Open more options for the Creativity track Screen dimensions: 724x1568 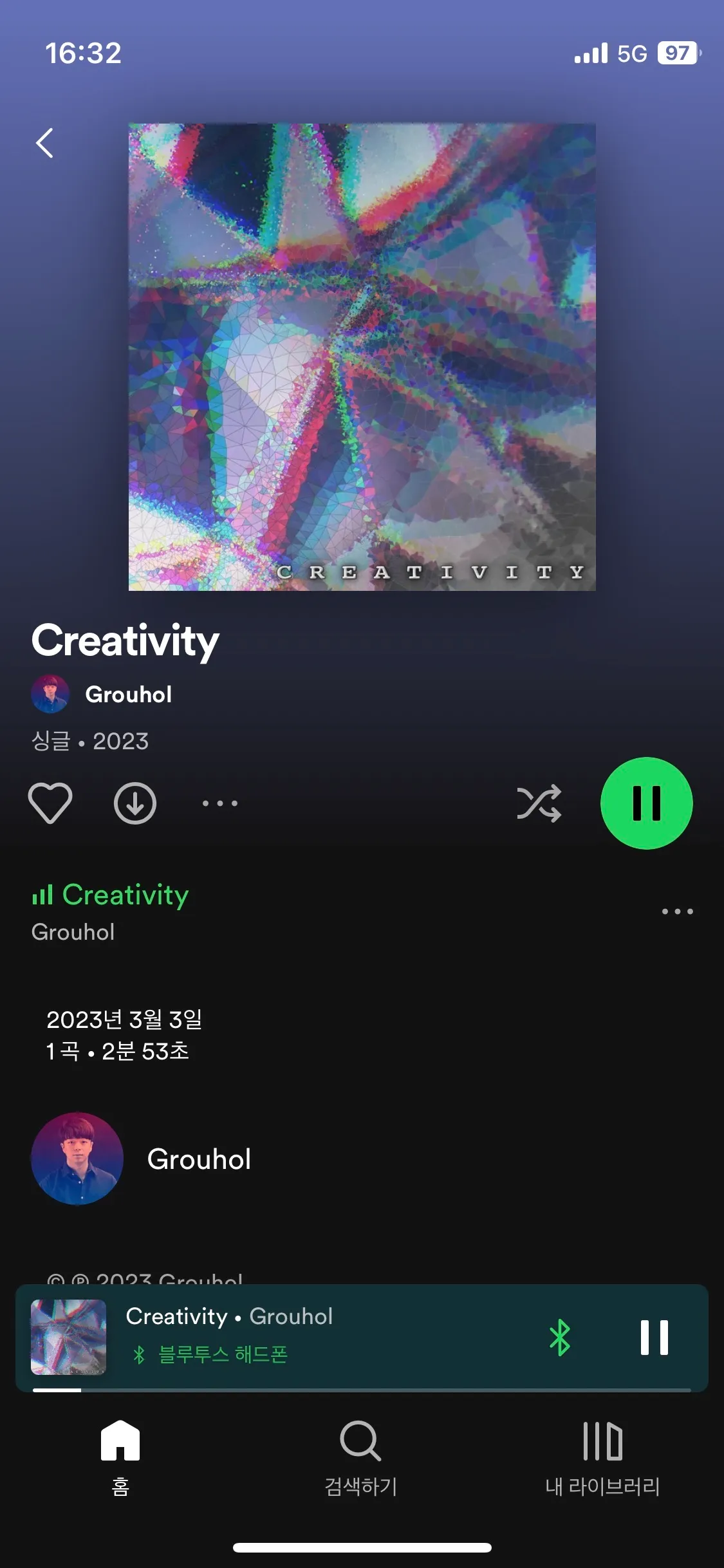677,911
